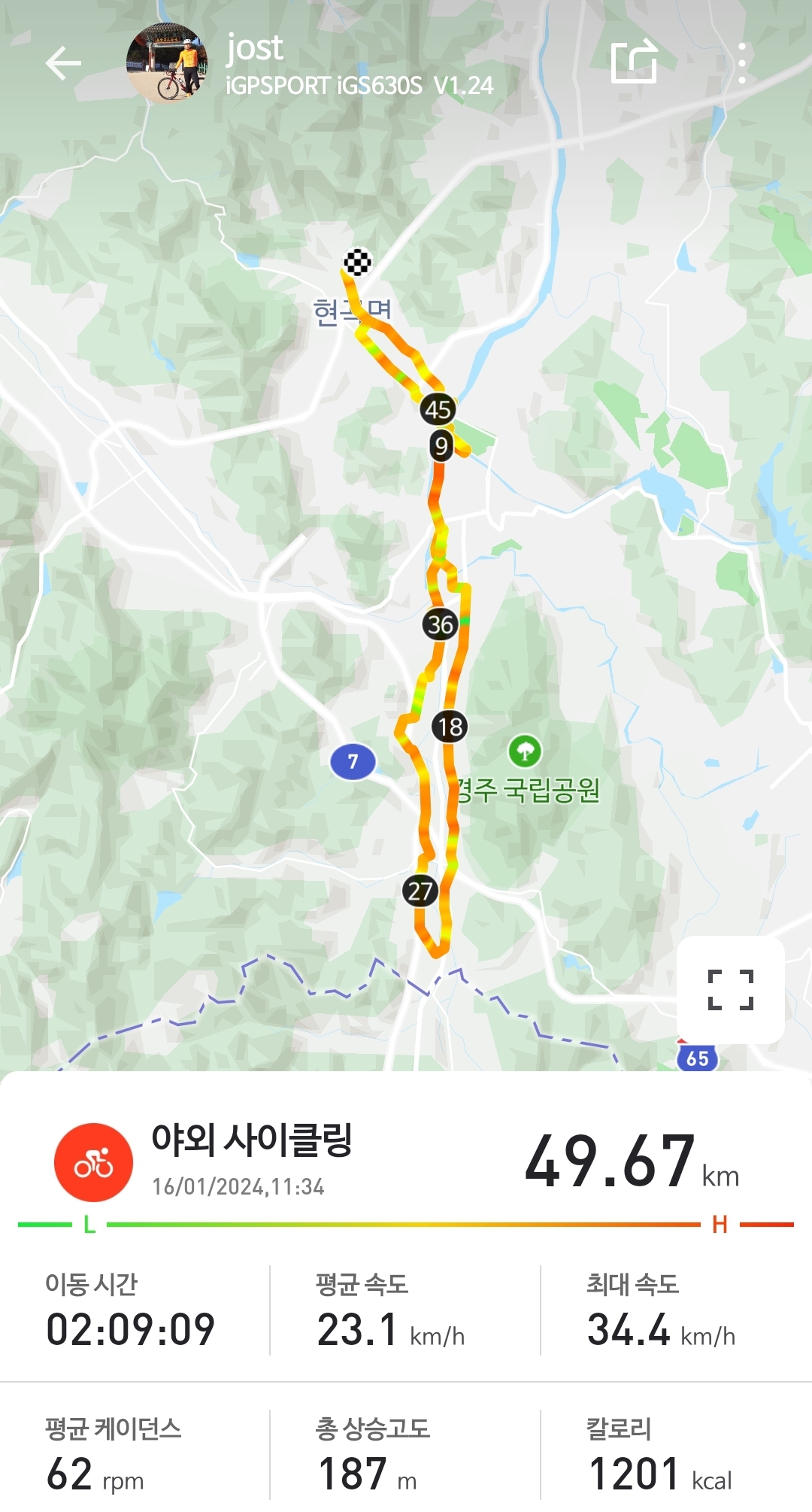Open the three-dot overflow menu
812x1512 pixels.
click(741, 63)
